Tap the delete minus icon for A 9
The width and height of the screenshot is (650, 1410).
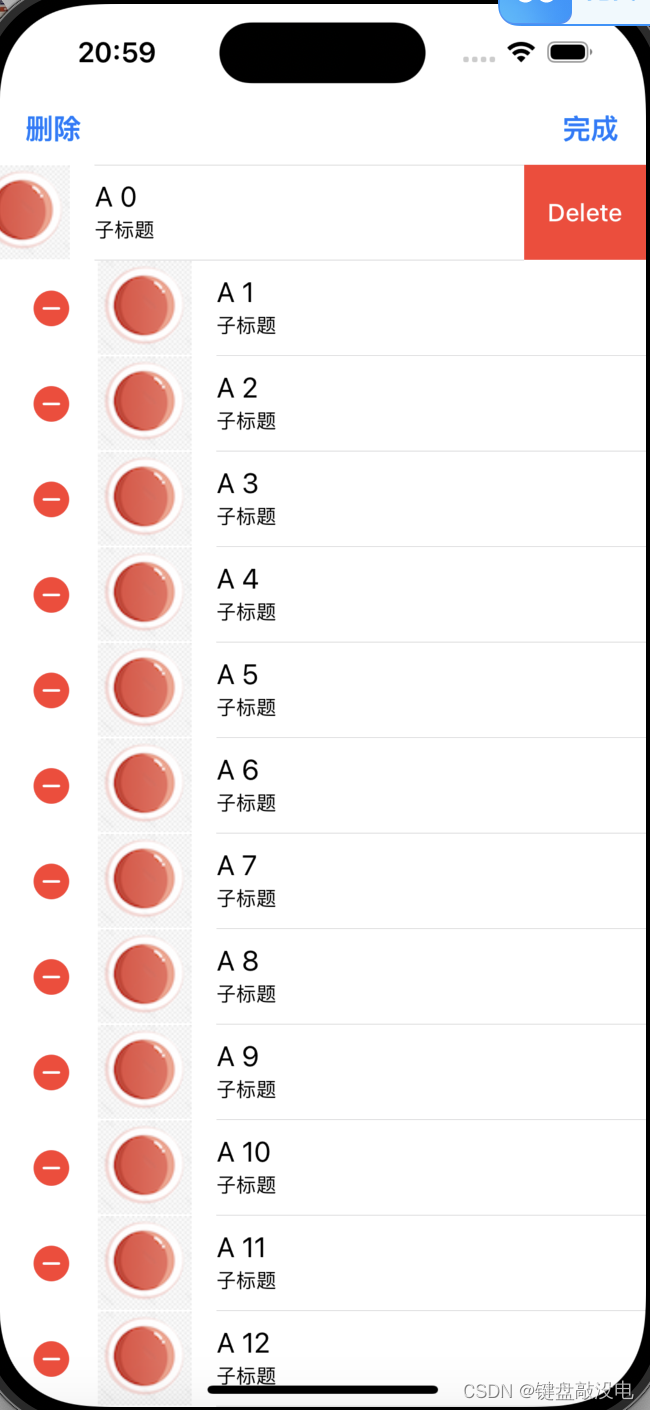coord(51,1072)
